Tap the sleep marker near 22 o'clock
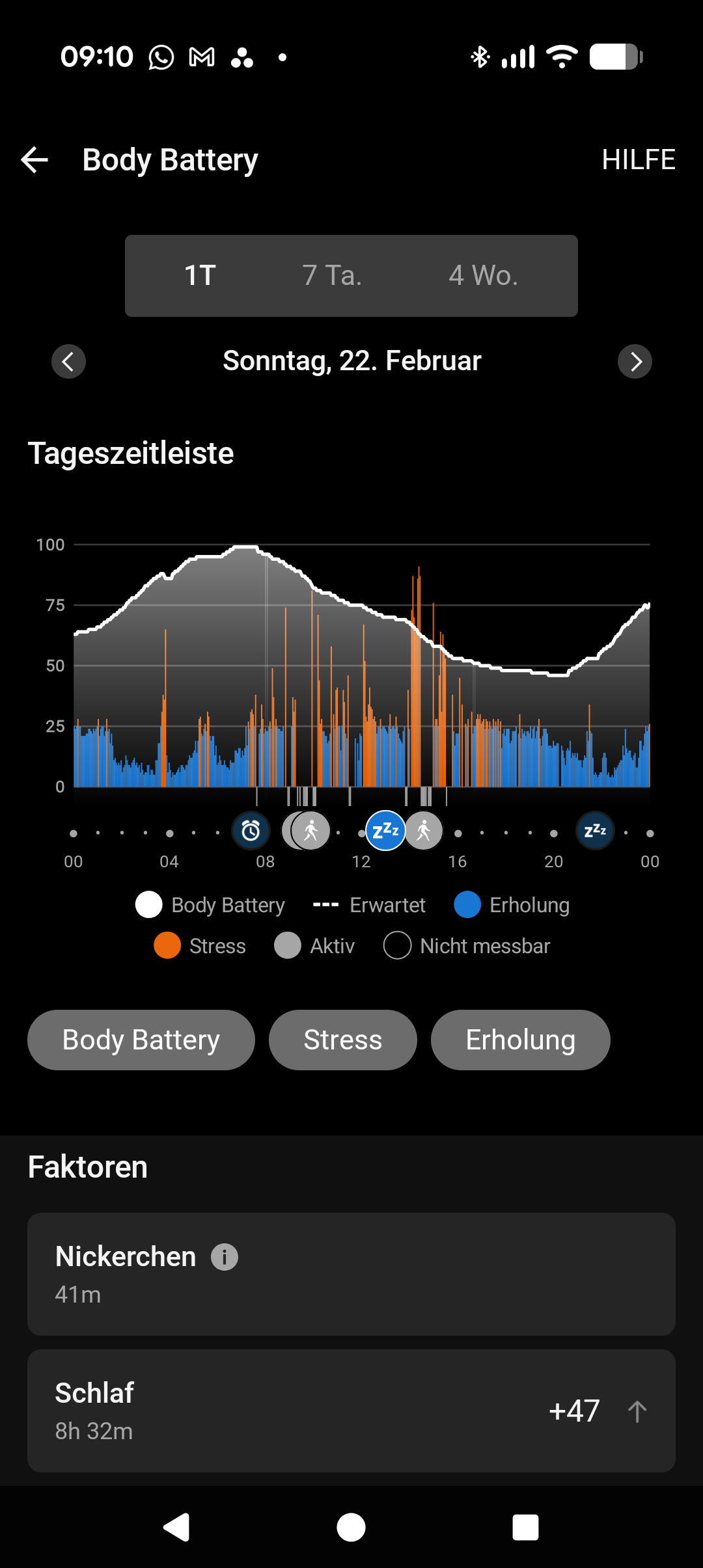The image size is (703, 1568). pos(595,831)
